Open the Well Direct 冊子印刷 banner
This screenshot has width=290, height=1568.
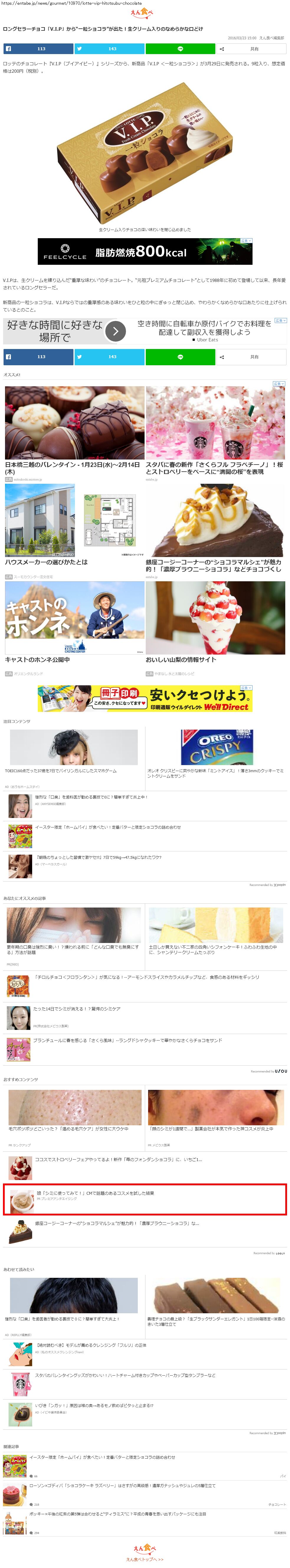pos(145,699)
